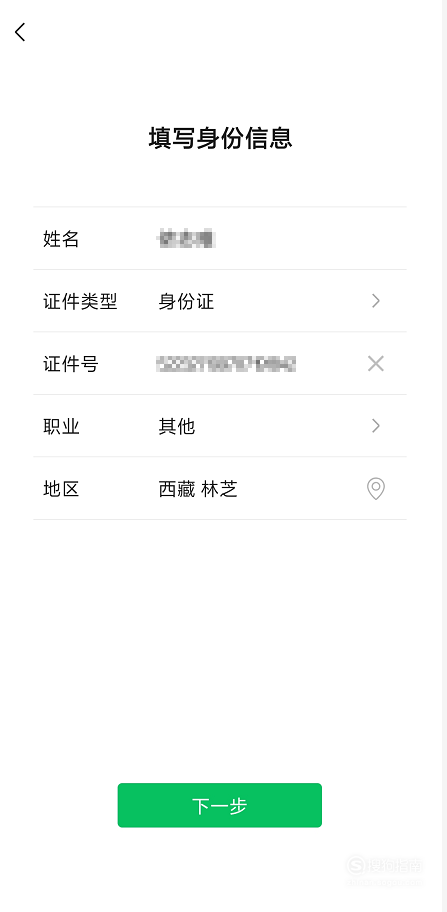Tap the green 下一步 button
The image size is (447, 912).
[x=220, y=805]
